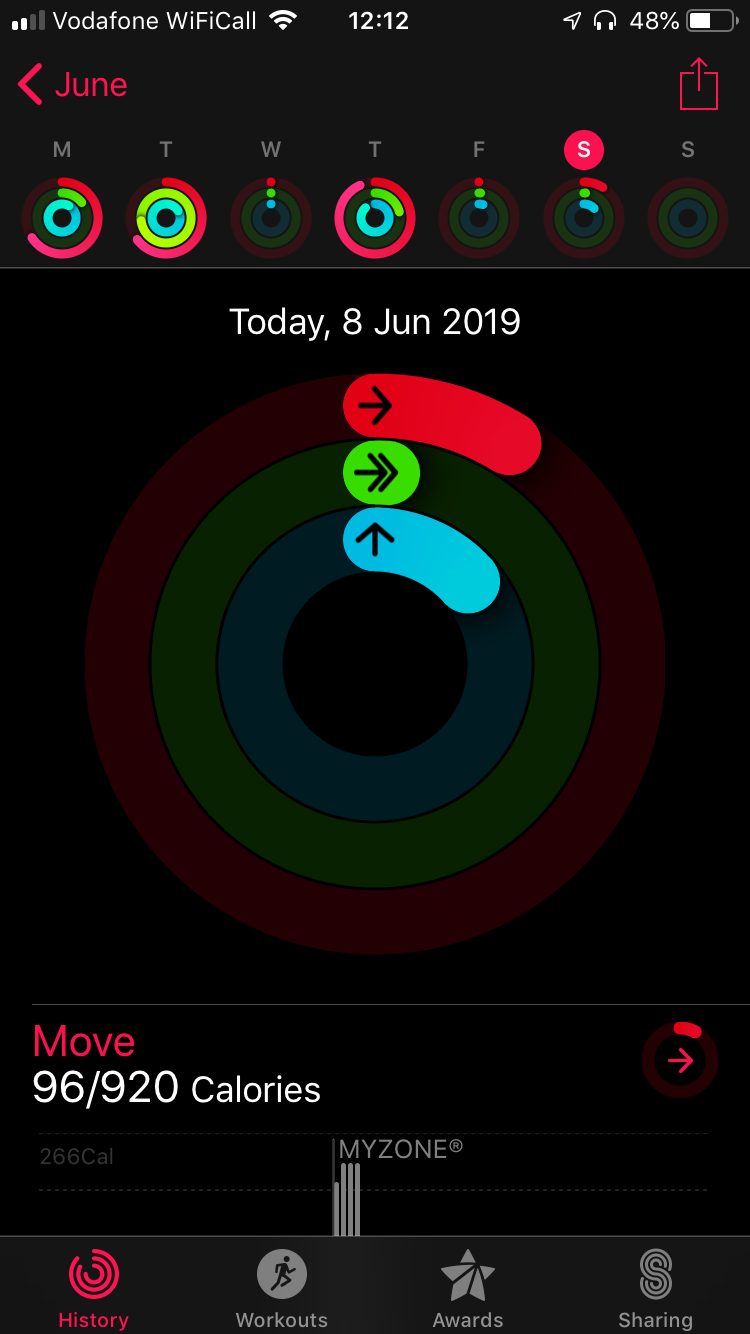Select Wednesday's activity rings
The height and width of the screenshot is (1334, 750).
[x=270, y=218]
